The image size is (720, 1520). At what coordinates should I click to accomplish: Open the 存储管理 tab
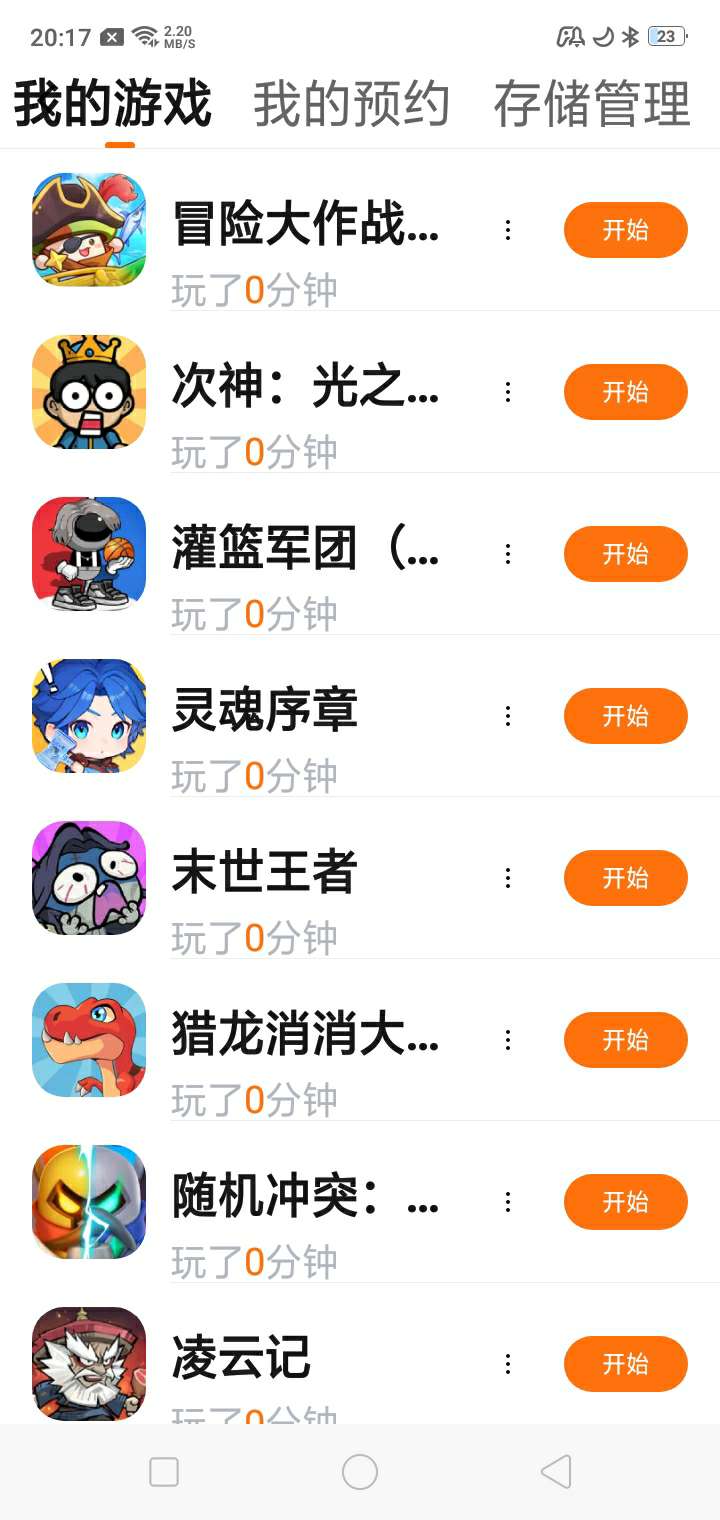pyautogui.click(x=592, y=104)
